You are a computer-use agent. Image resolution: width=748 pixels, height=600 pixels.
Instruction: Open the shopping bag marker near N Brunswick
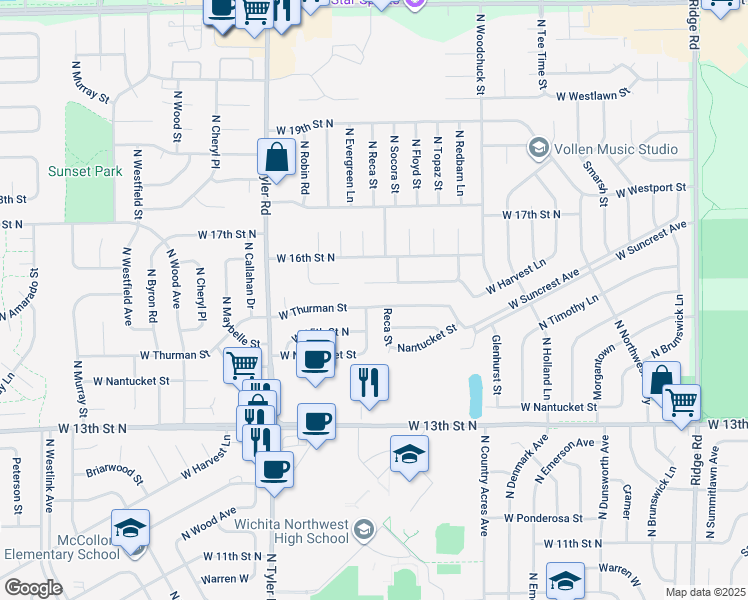pyautogui.click(x=661, y=379)
